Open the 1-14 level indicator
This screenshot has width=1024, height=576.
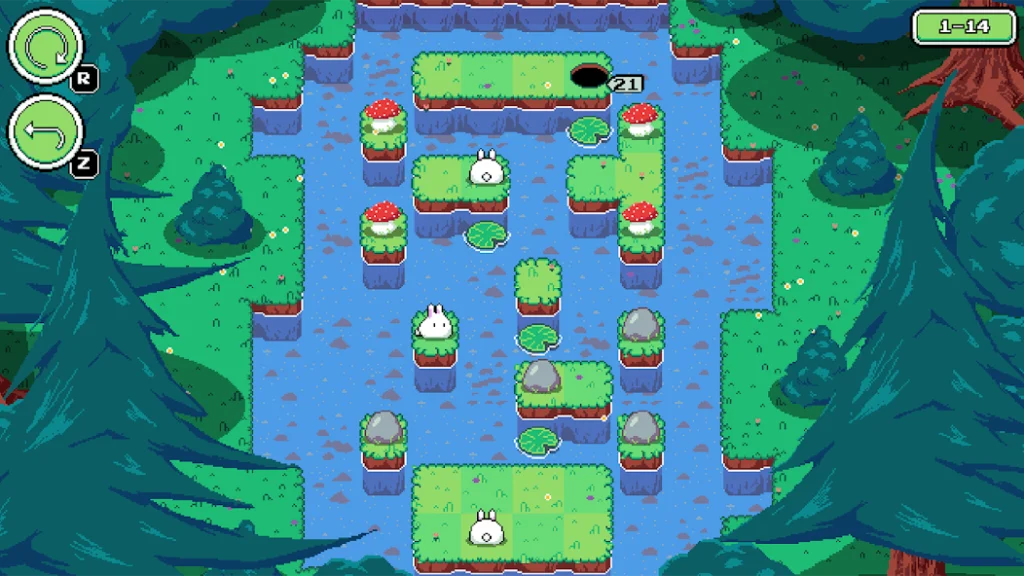coord(962,27)
